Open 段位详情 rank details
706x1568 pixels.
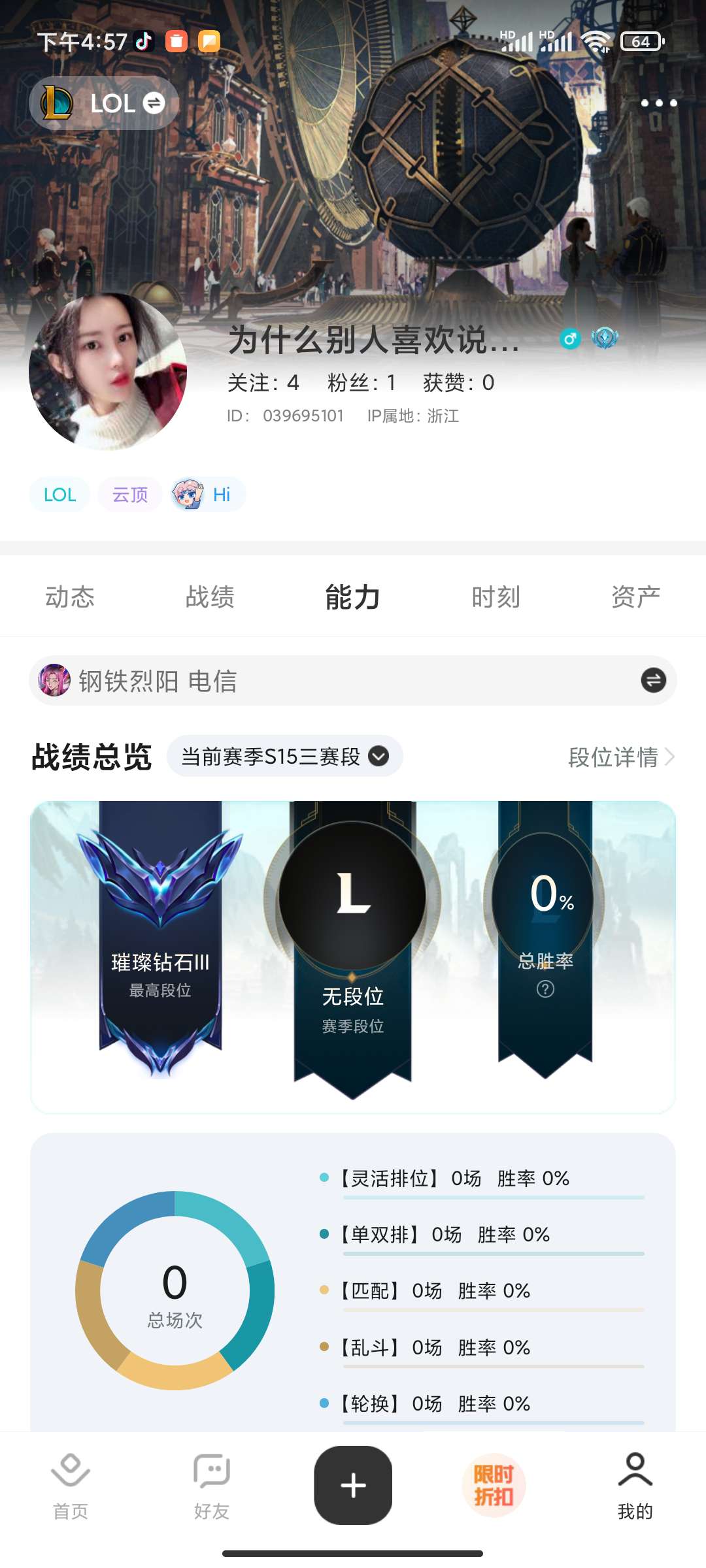tap(621, 757)
